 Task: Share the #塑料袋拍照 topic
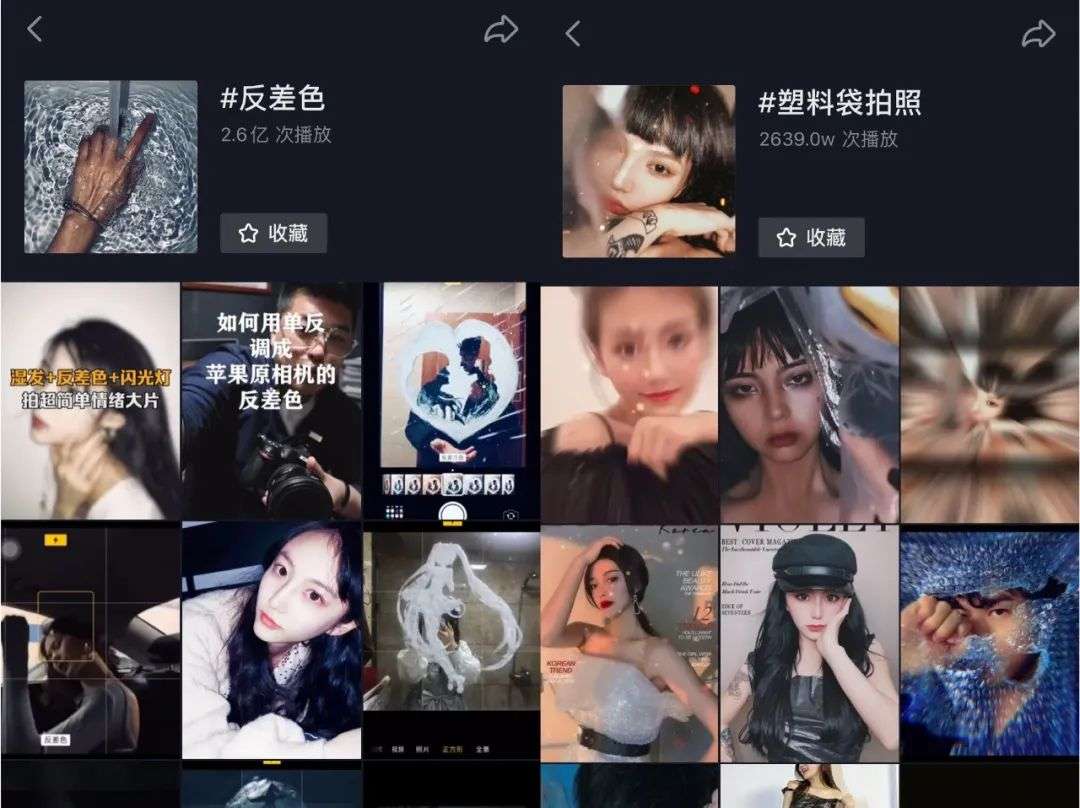pos(1038,35)
